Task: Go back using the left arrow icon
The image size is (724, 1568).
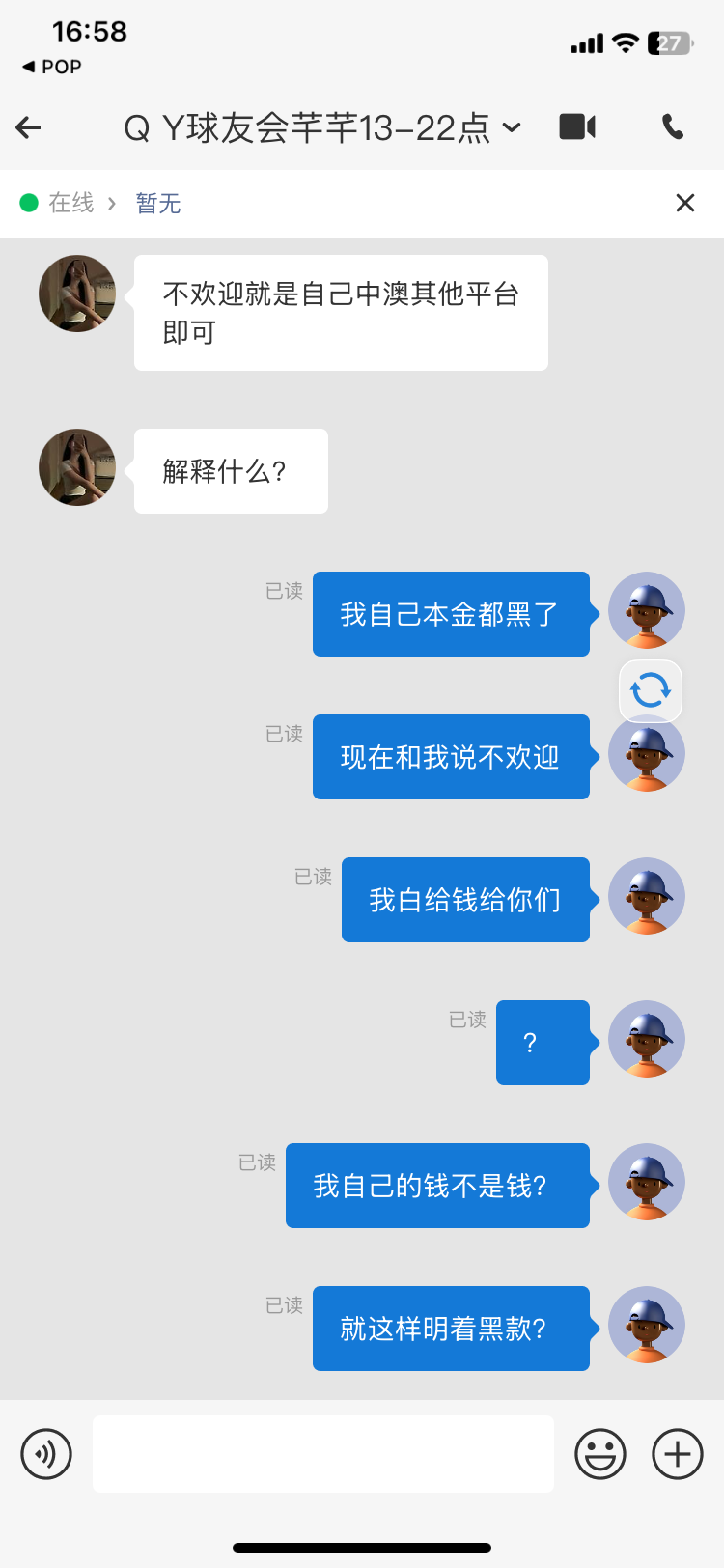Action: pyautogui.click(x=29, y=126)
